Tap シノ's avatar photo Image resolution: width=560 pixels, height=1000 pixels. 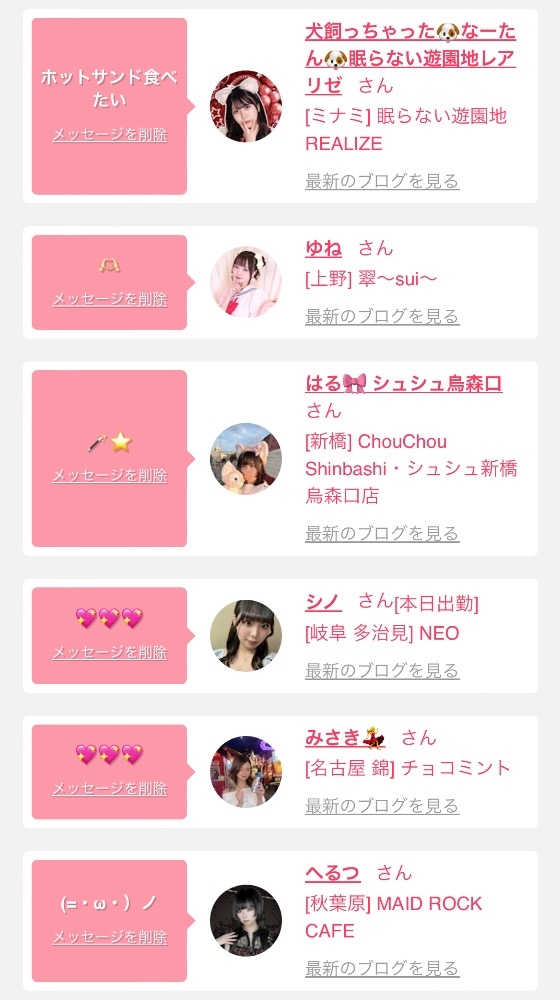[246, 635]
